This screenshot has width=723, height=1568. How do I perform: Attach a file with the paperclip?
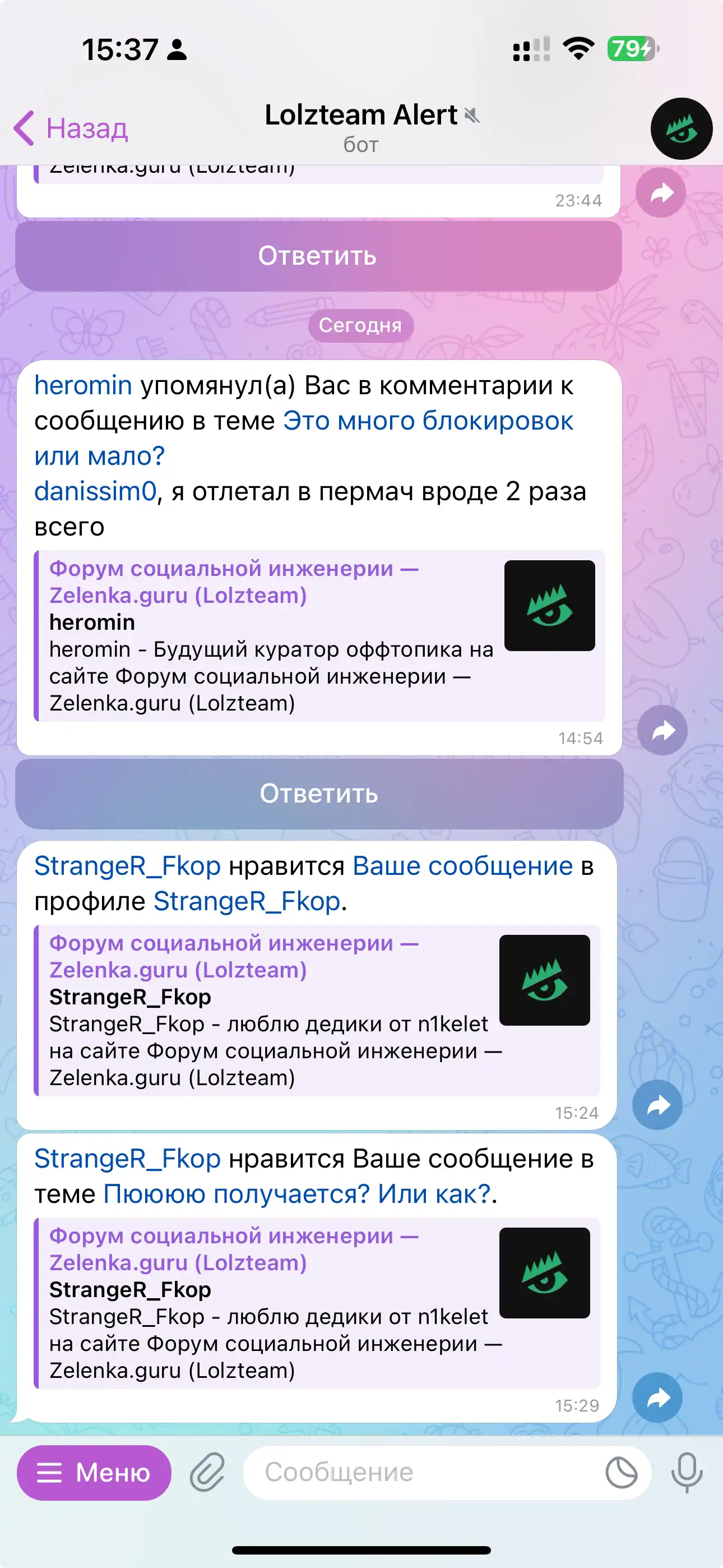[207, 1473]
